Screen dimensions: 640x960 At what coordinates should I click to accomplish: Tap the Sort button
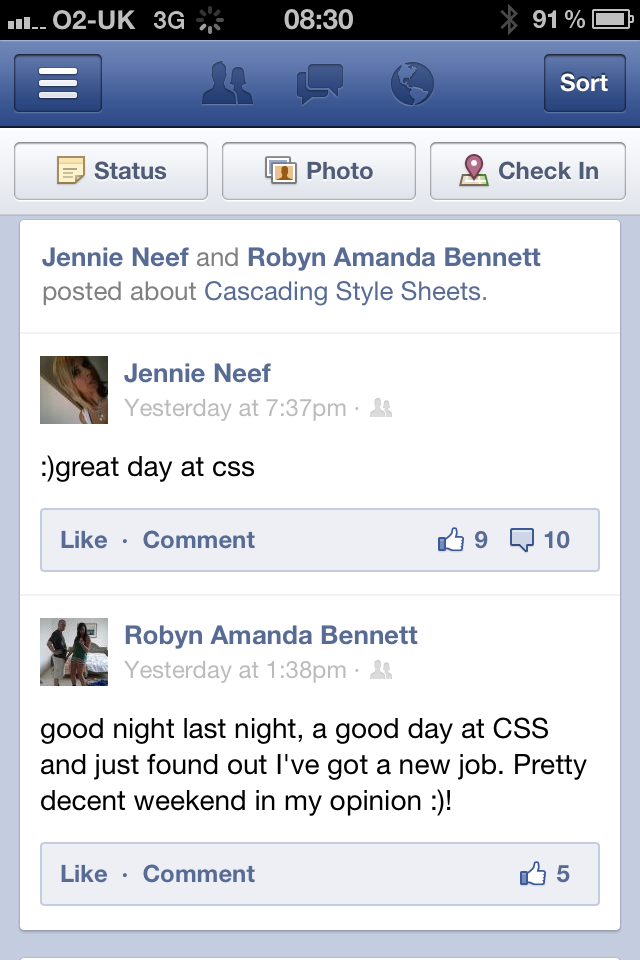click(583, 83)
